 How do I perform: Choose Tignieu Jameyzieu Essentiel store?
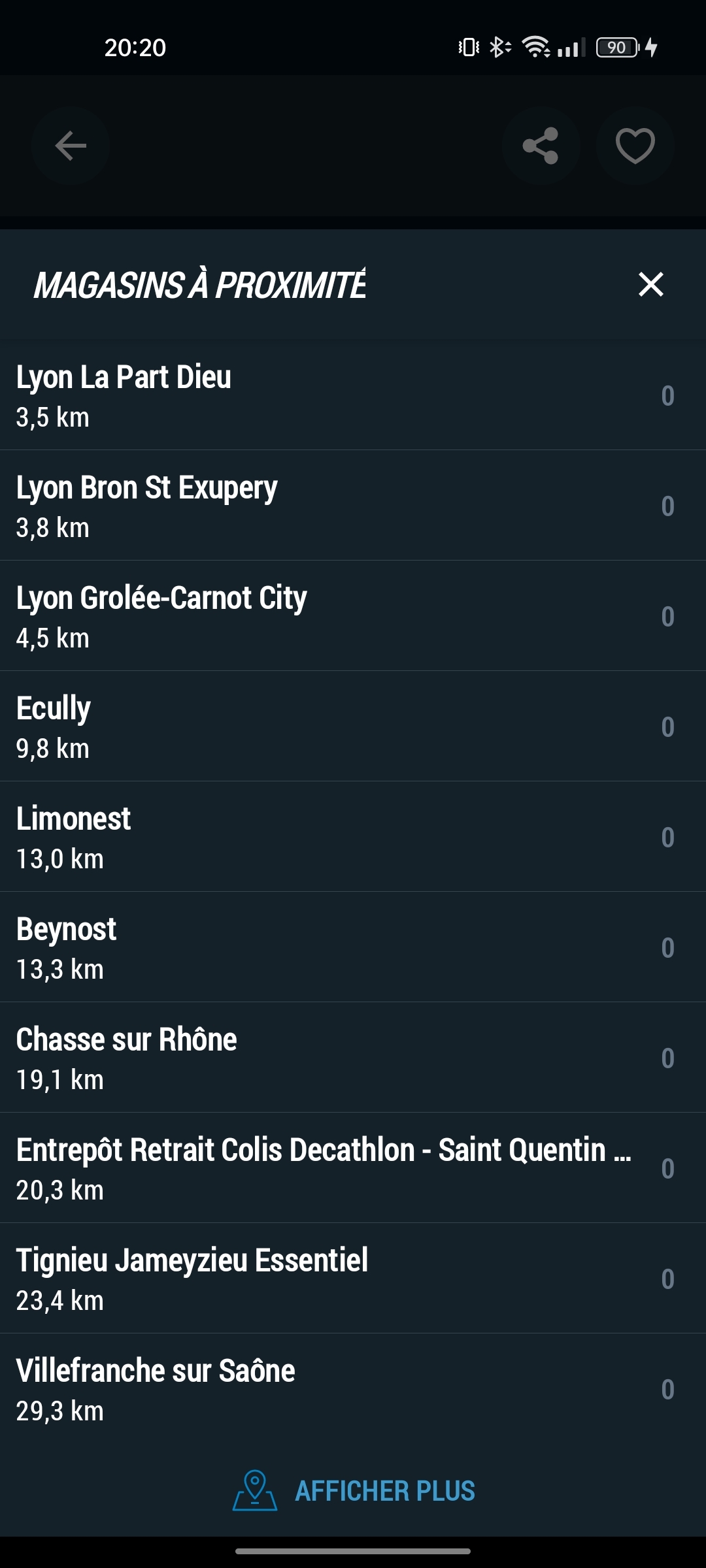353,1279
